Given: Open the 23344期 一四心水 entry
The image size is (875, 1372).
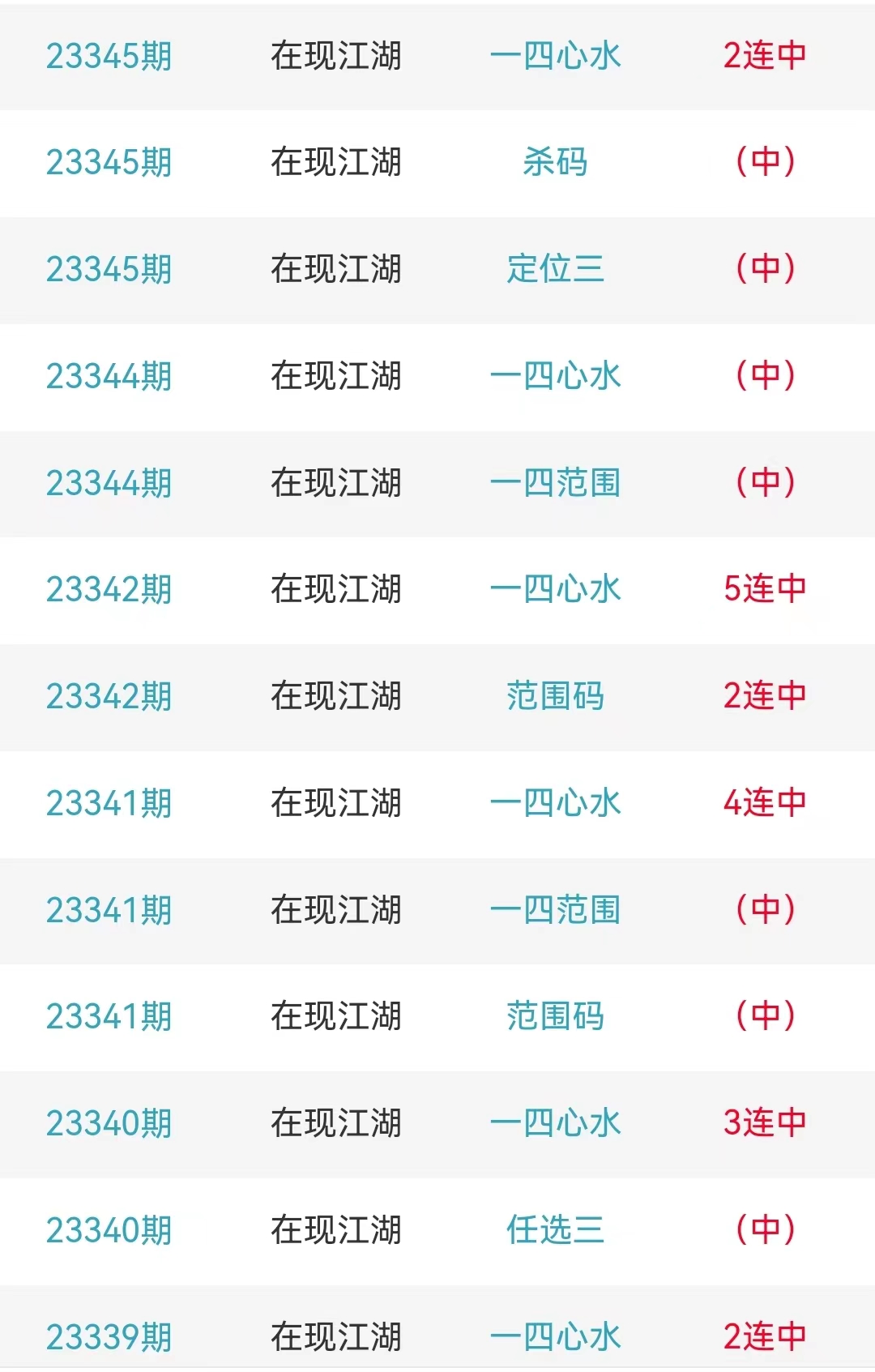Looking at the screenshot, I should [555, 376].
